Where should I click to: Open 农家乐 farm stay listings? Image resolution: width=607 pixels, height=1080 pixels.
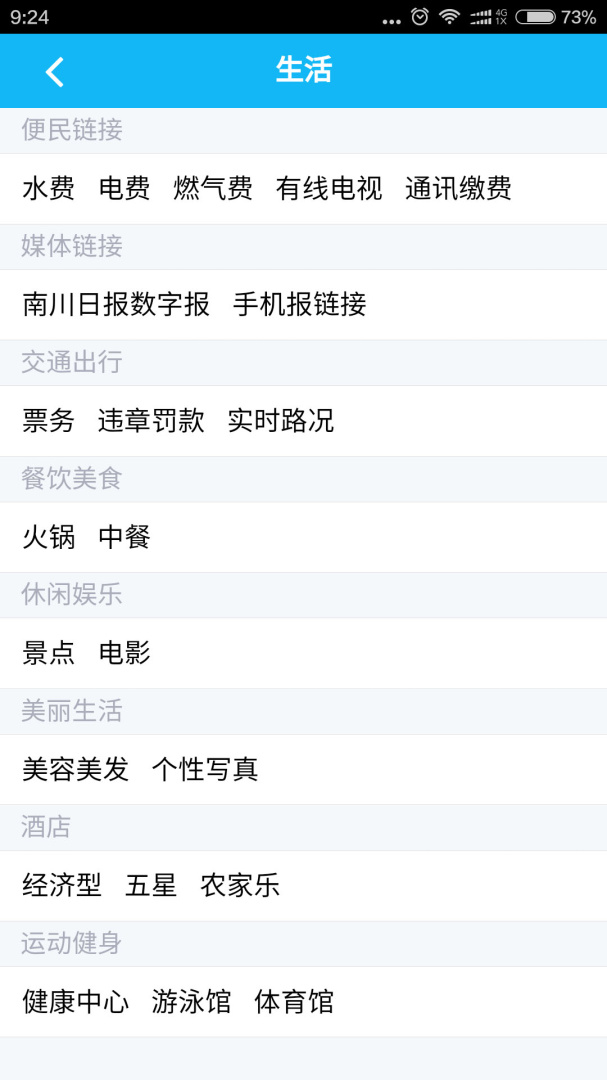[x=240, y=885]
